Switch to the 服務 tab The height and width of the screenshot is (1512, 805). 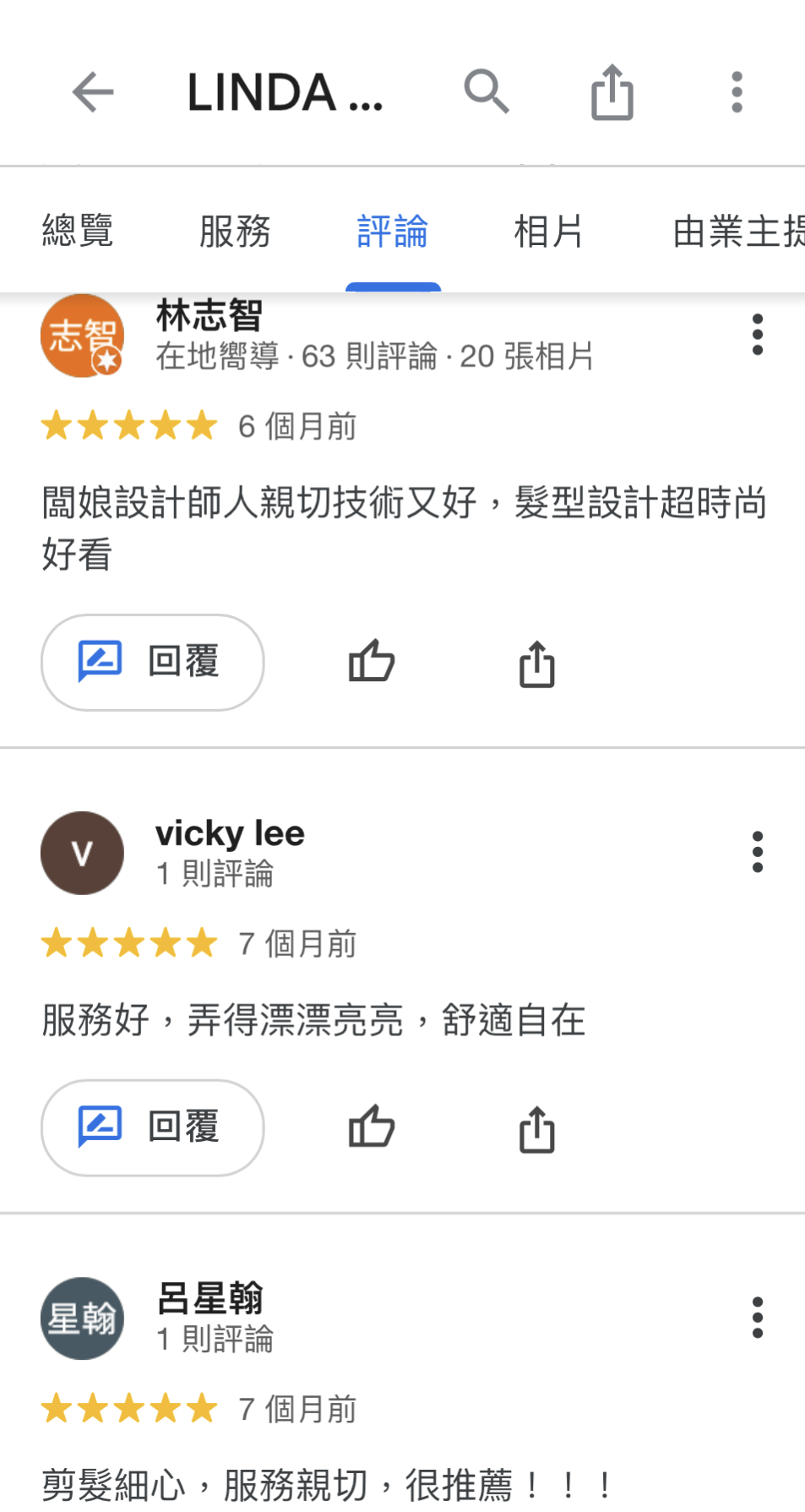tap(235, 231)
